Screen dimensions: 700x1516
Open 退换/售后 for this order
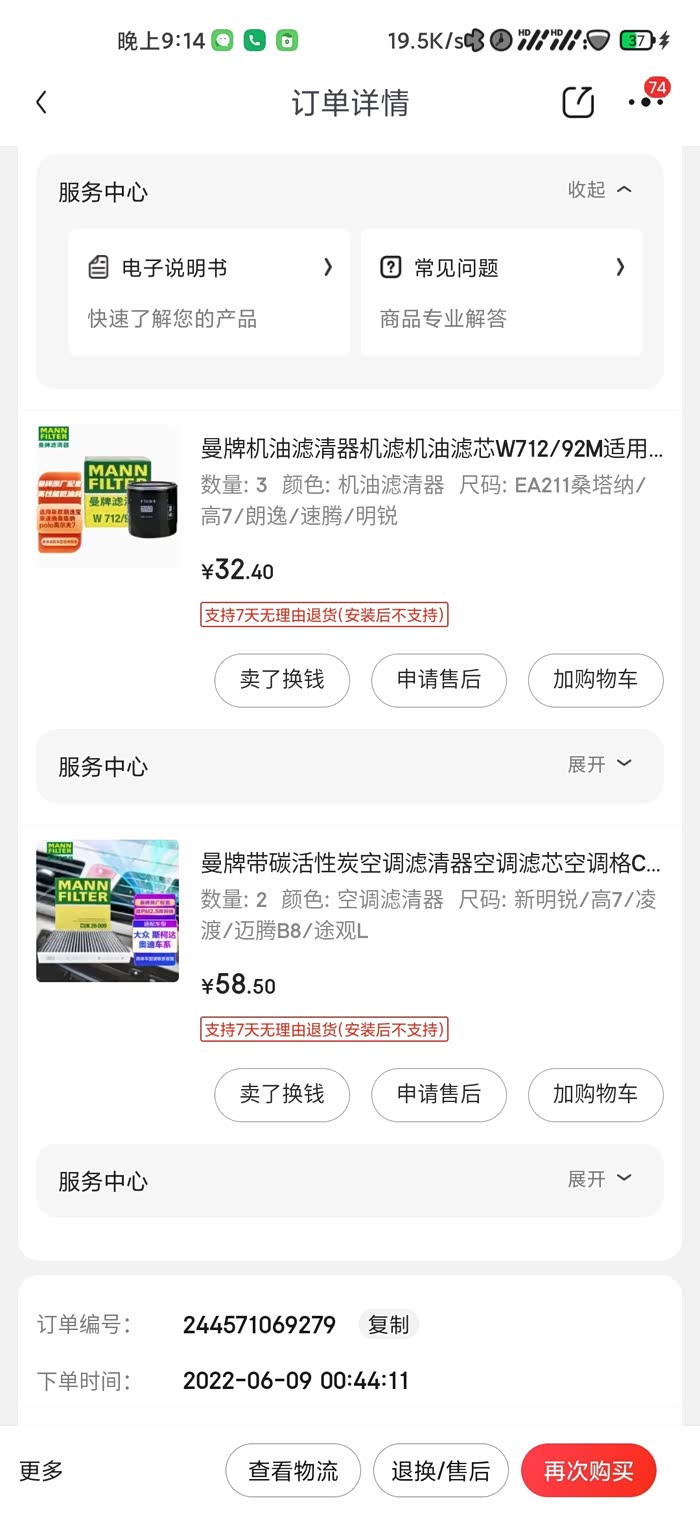click(x=441, y=1471)
